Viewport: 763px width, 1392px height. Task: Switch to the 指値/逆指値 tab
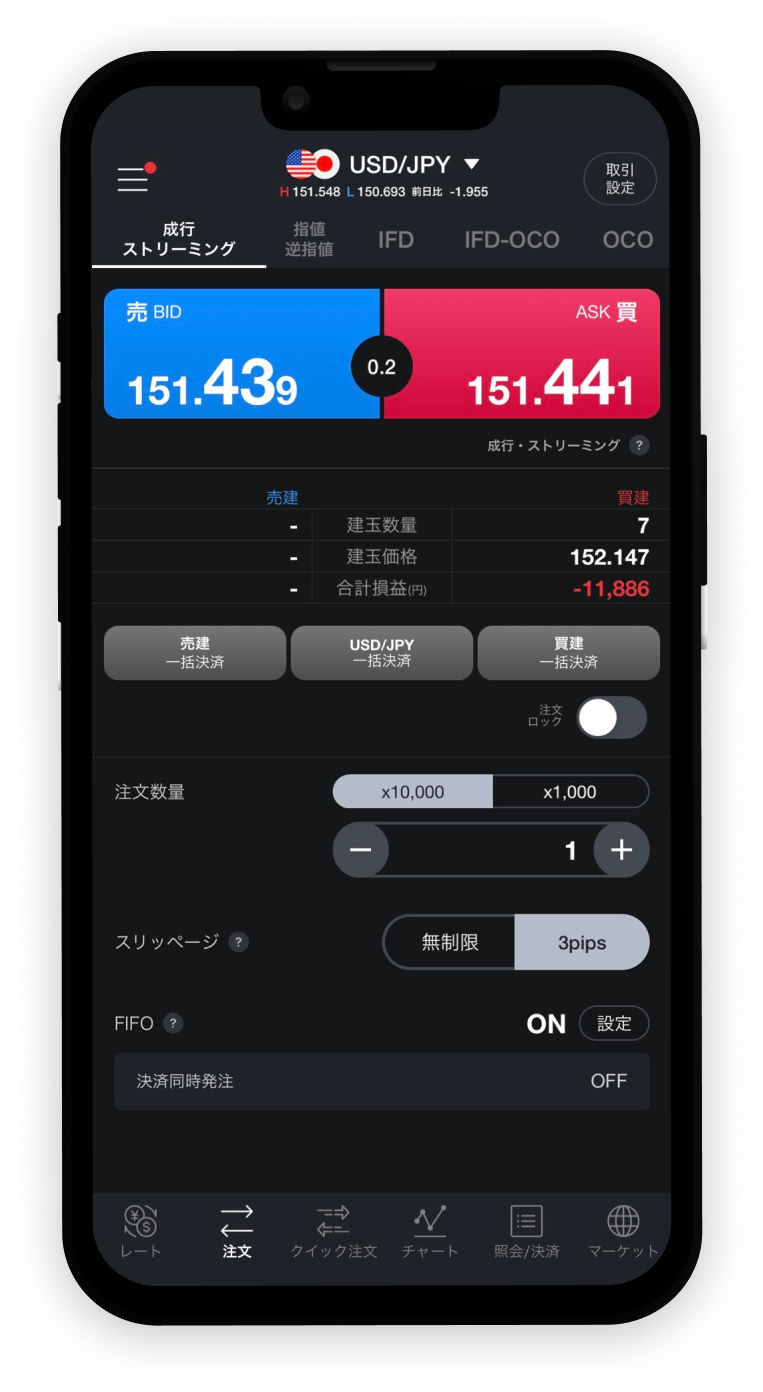click(x=309, y=240)
